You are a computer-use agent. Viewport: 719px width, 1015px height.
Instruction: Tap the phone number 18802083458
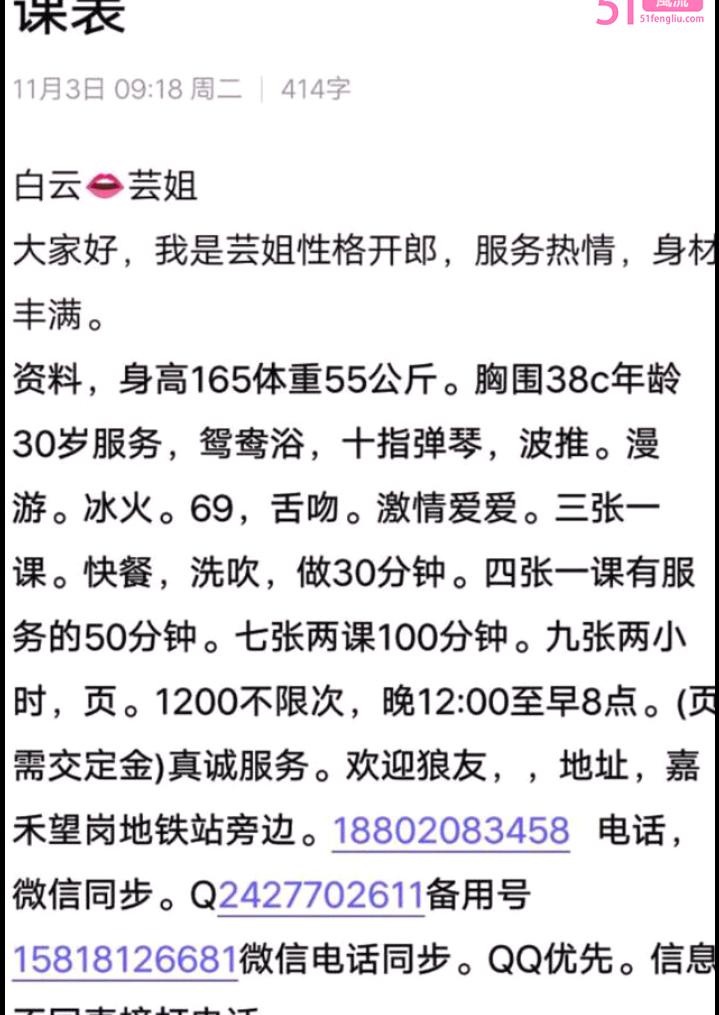coord(450,831)
